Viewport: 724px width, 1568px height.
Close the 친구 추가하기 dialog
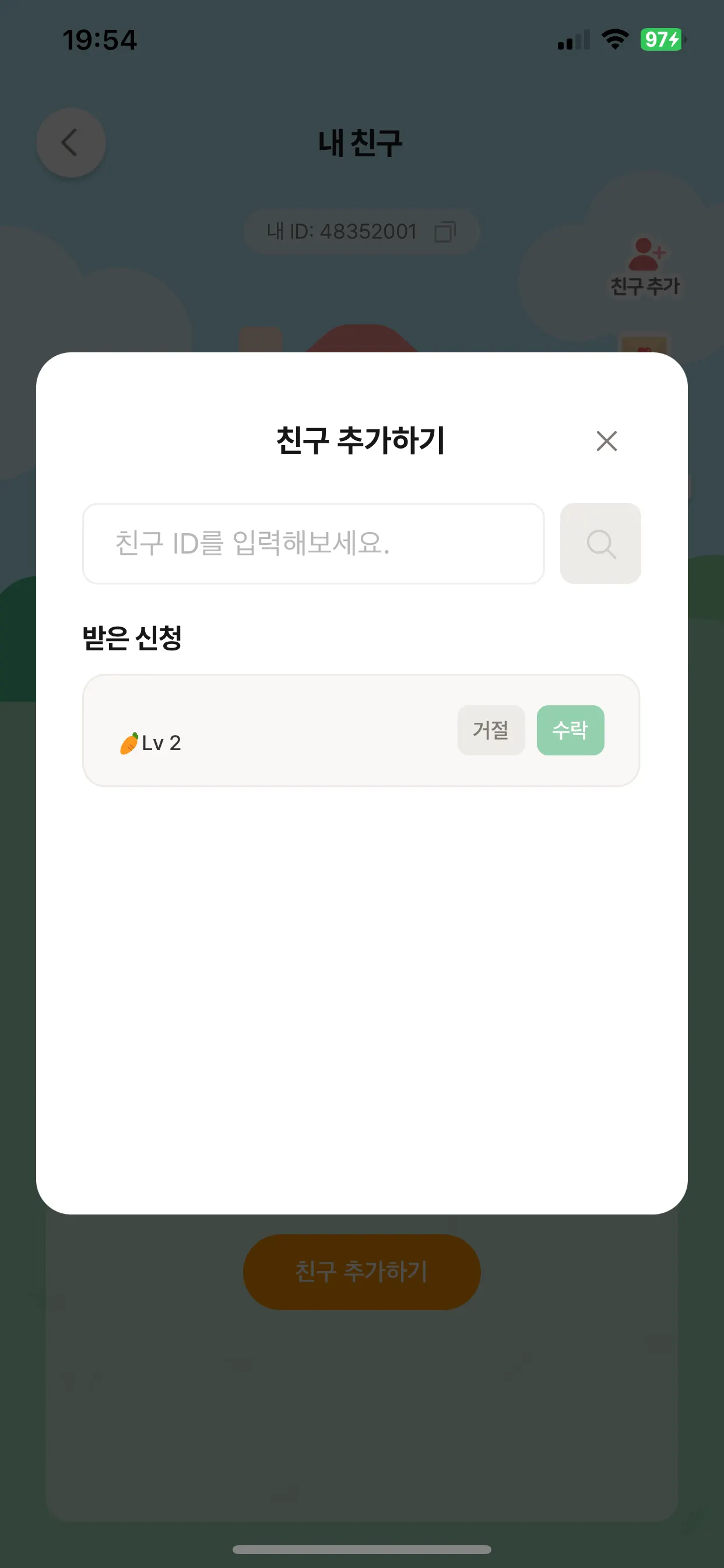click(x=606, y=440)
